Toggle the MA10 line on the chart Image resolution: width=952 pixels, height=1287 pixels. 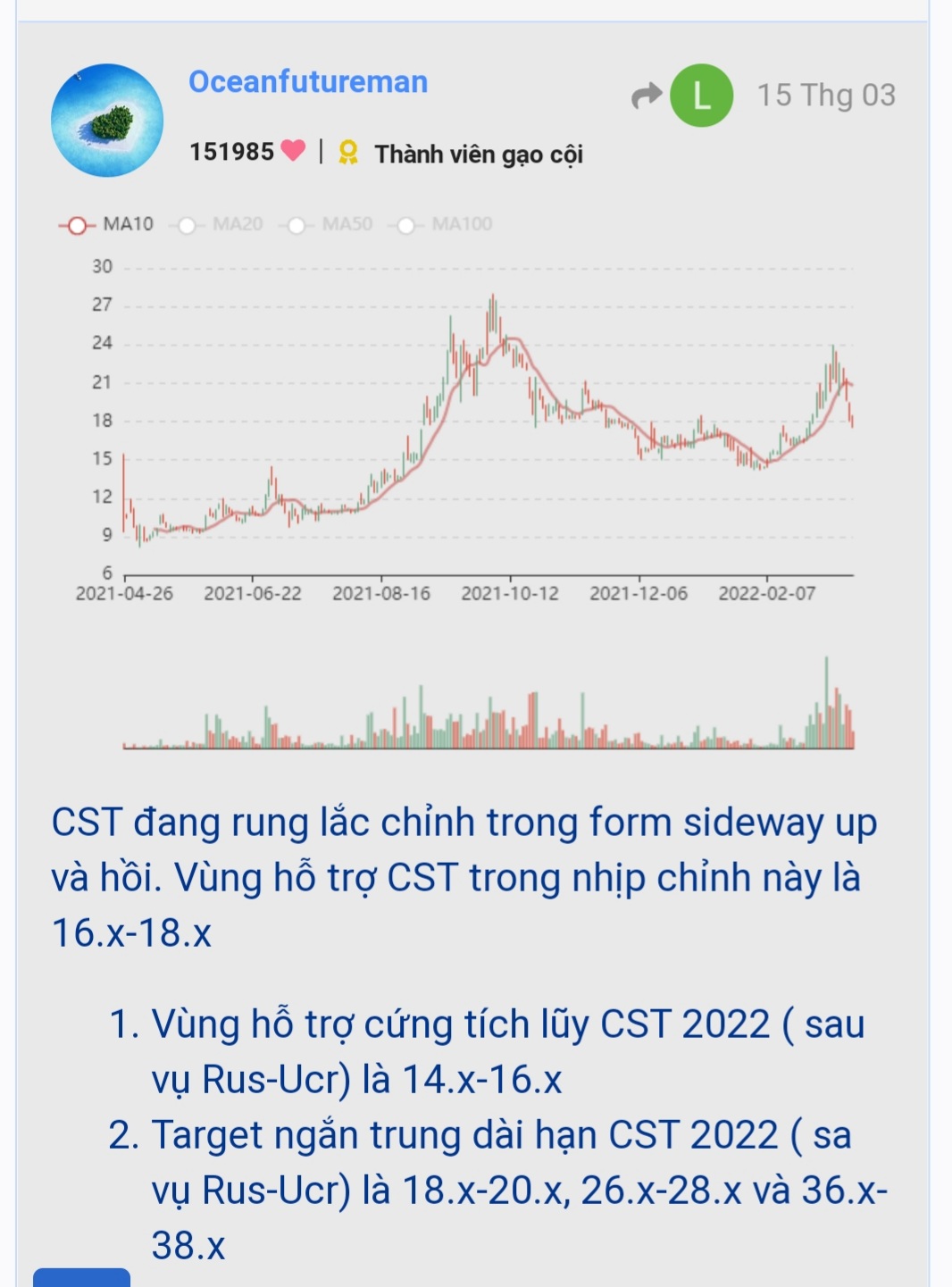point(106,224)
